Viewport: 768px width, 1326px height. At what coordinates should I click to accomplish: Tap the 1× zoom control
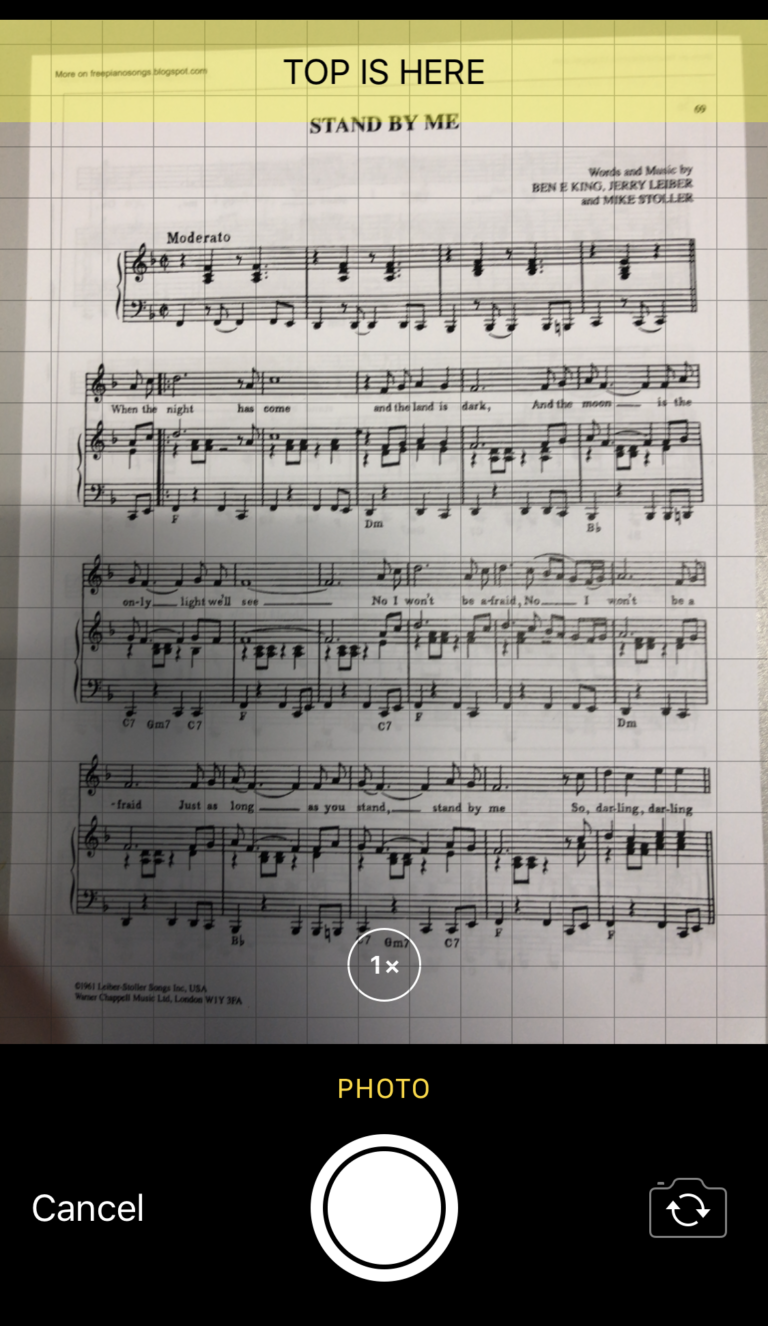click(384, 966)
